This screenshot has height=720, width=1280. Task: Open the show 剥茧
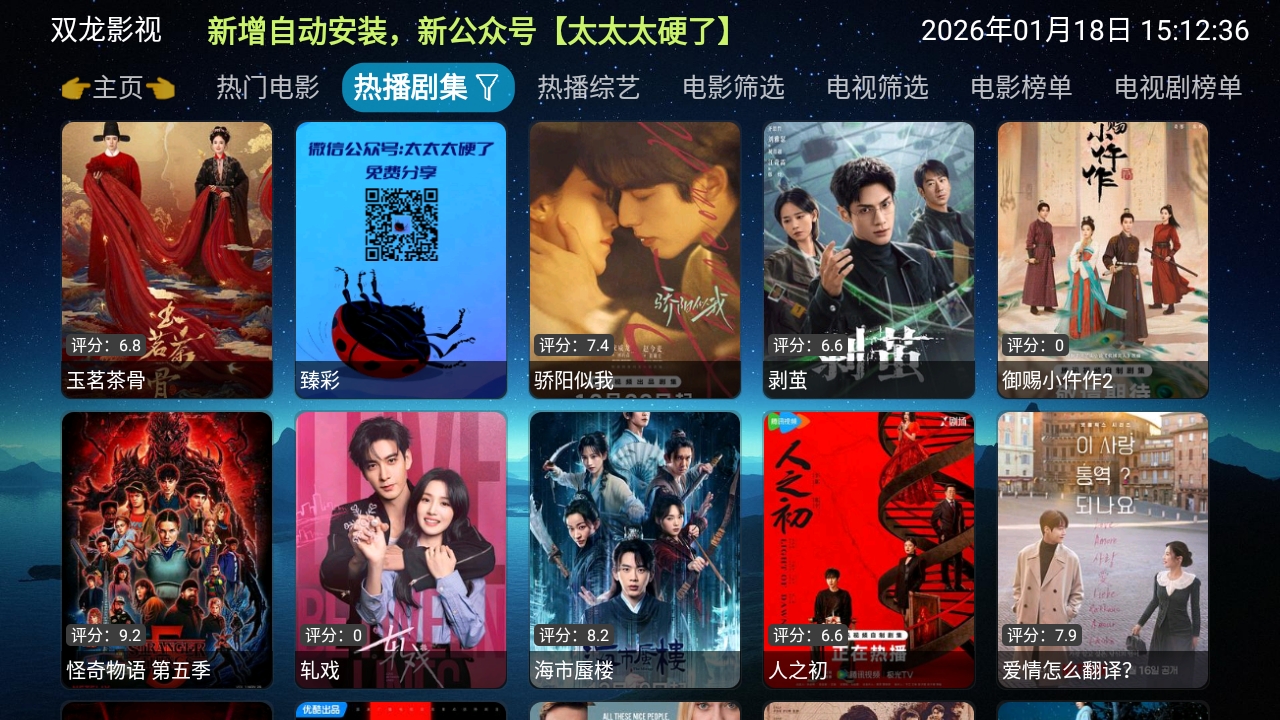click(x=869, y=260)
